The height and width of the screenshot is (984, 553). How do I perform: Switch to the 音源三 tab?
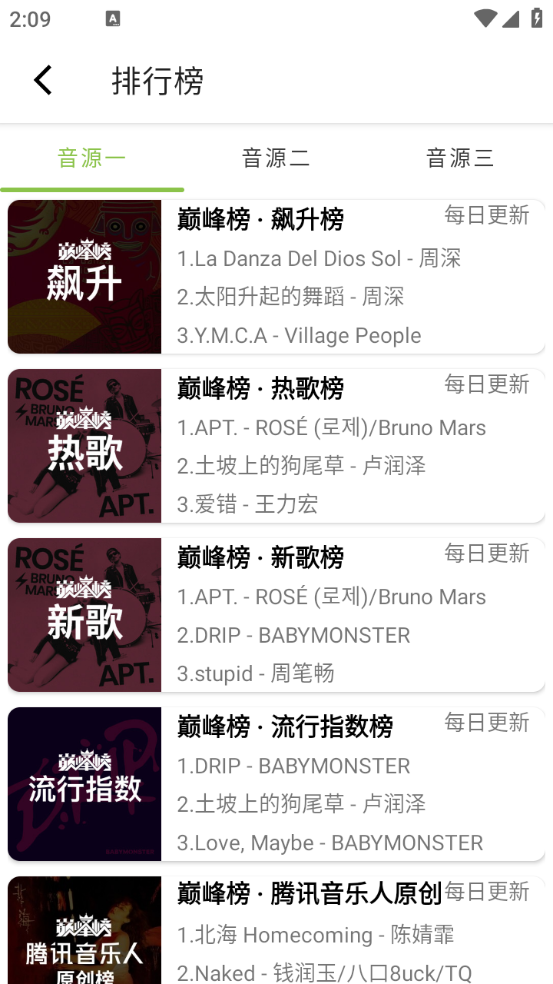460,158
